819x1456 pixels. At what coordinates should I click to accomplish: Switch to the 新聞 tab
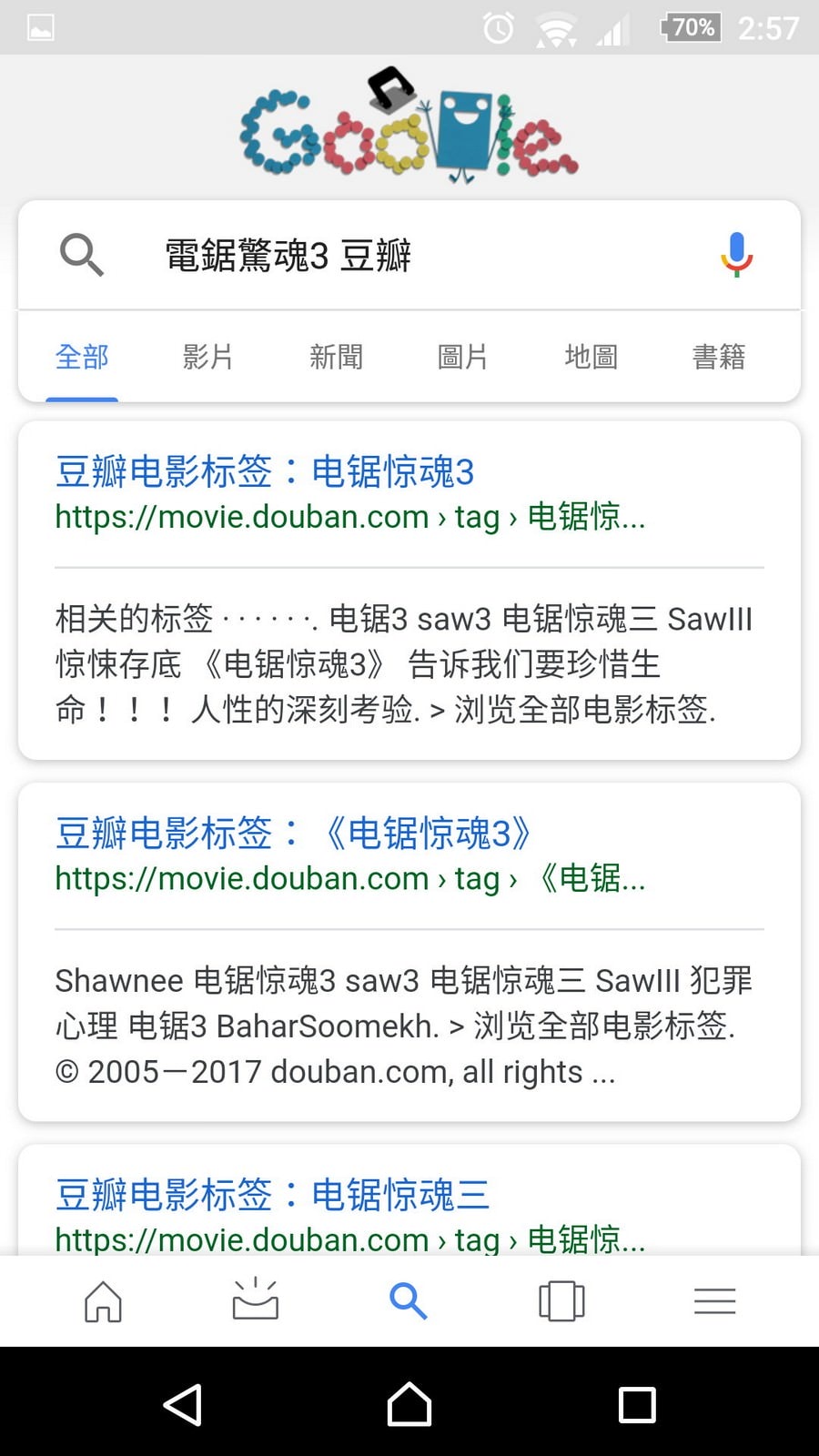[336, 357]
